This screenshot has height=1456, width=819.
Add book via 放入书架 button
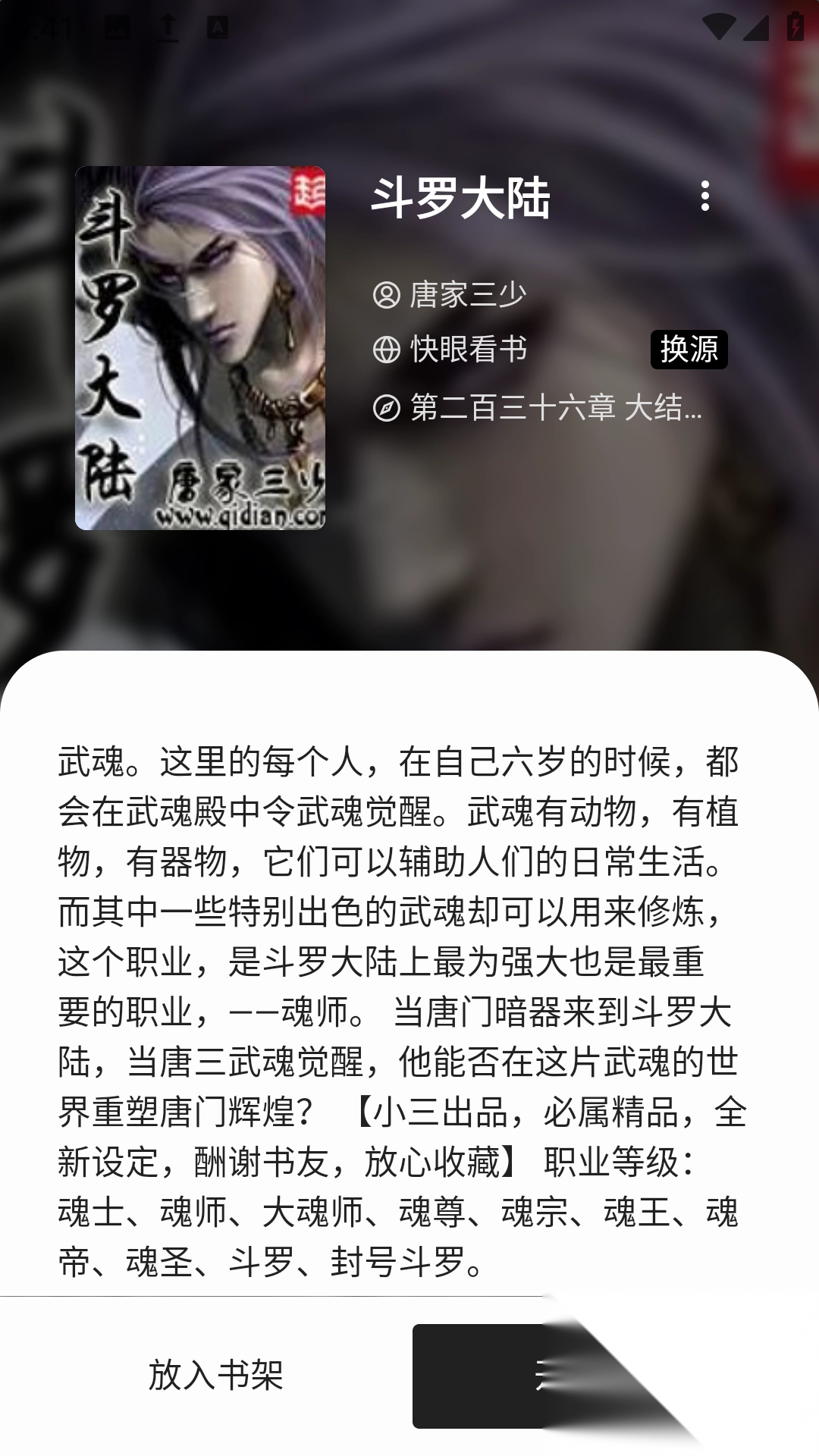tap(215, 1376)
